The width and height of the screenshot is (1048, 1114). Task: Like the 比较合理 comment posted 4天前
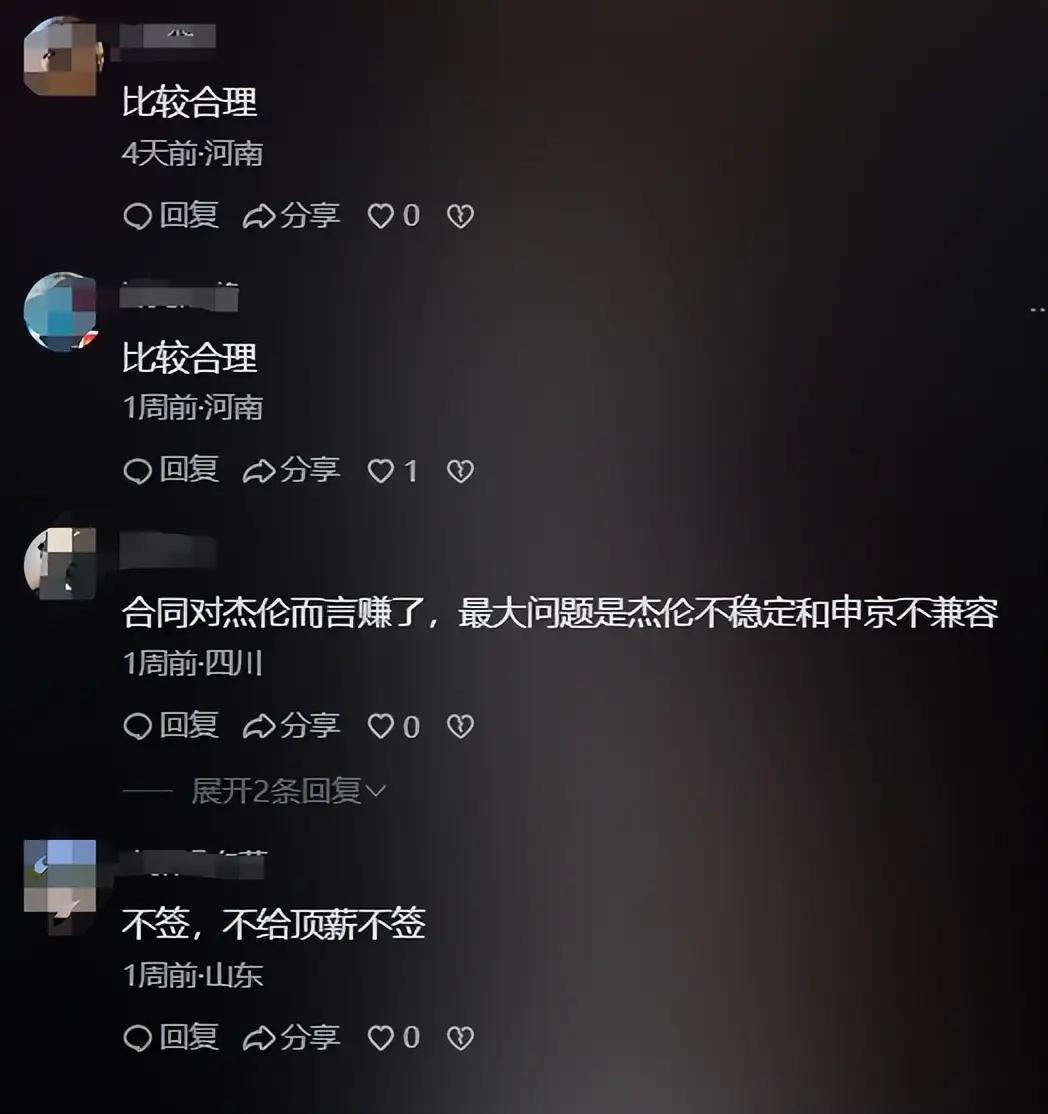381,216
